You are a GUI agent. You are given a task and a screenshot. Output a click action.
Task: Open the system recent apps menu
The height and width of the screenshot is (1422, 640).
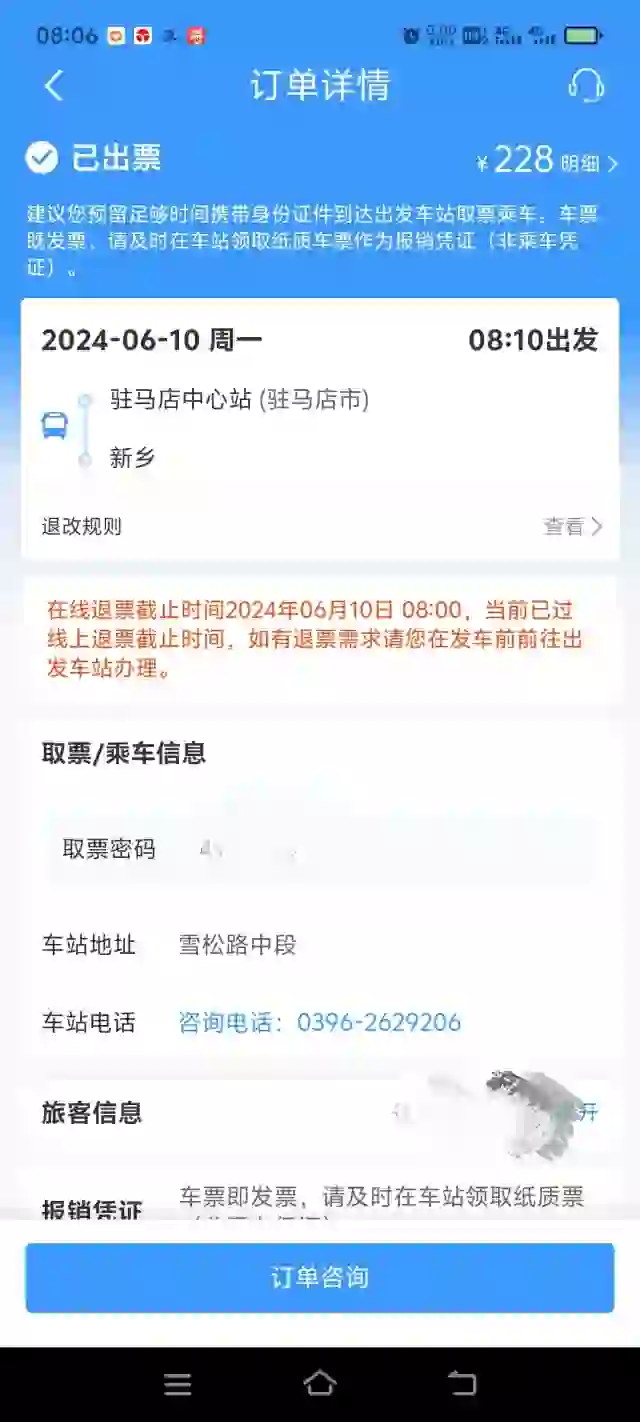click(178, 1384)
